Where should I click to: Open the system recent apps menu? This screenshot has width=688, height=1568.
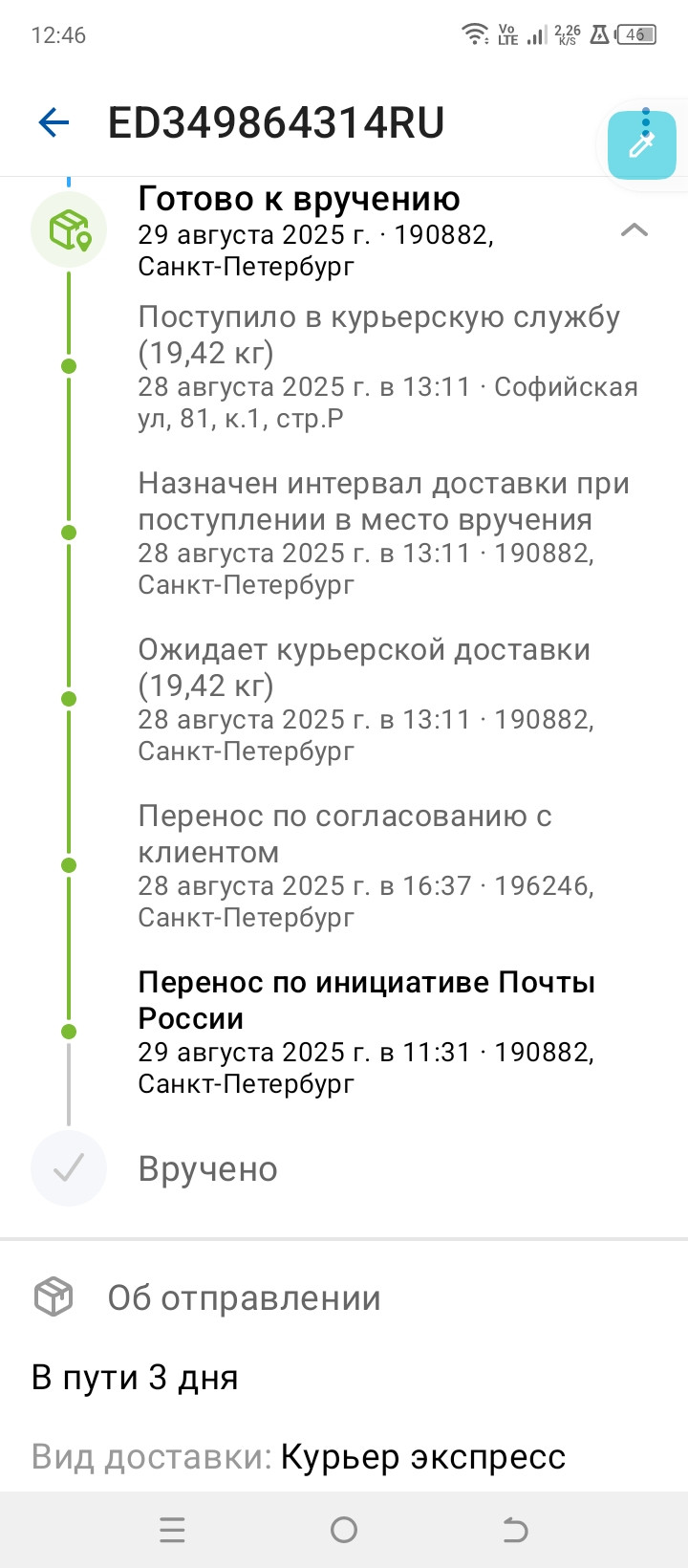point(172,1530)
